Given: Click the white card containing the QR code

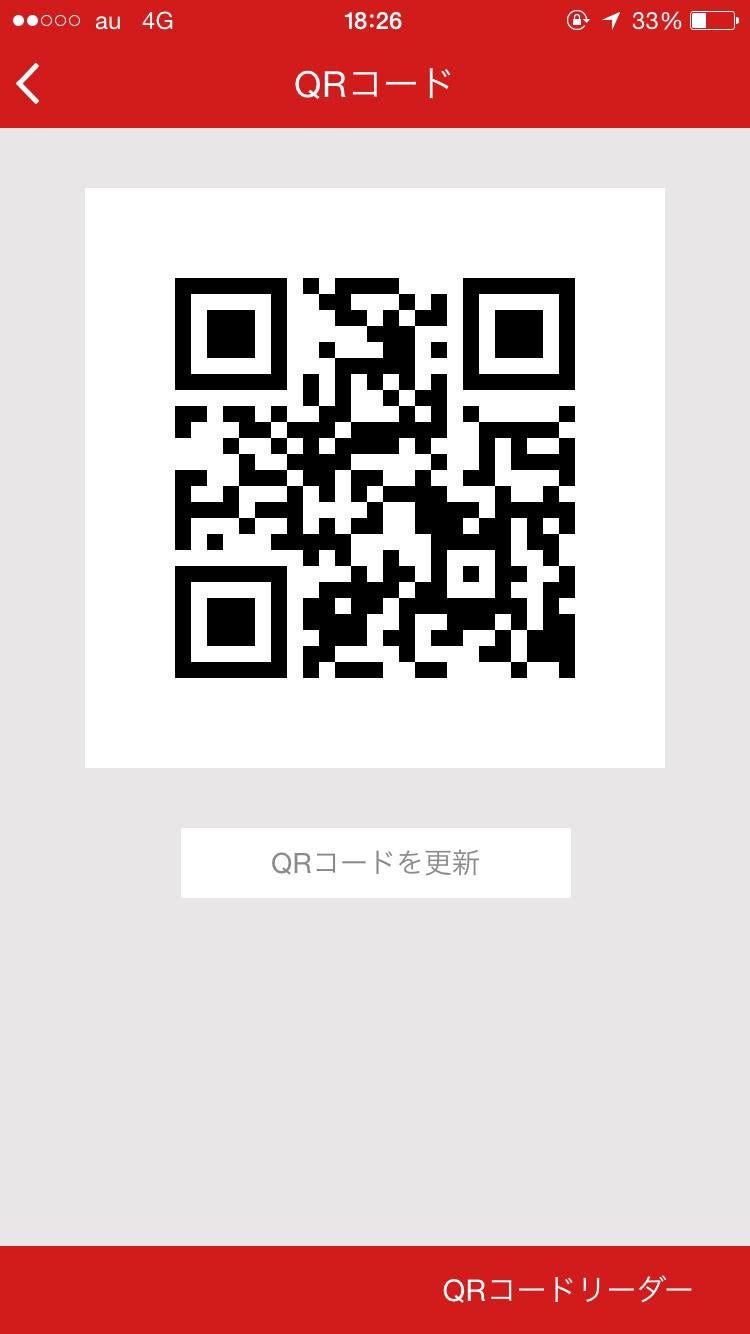Looking at the screenshot, I should [x=375, y=476].
